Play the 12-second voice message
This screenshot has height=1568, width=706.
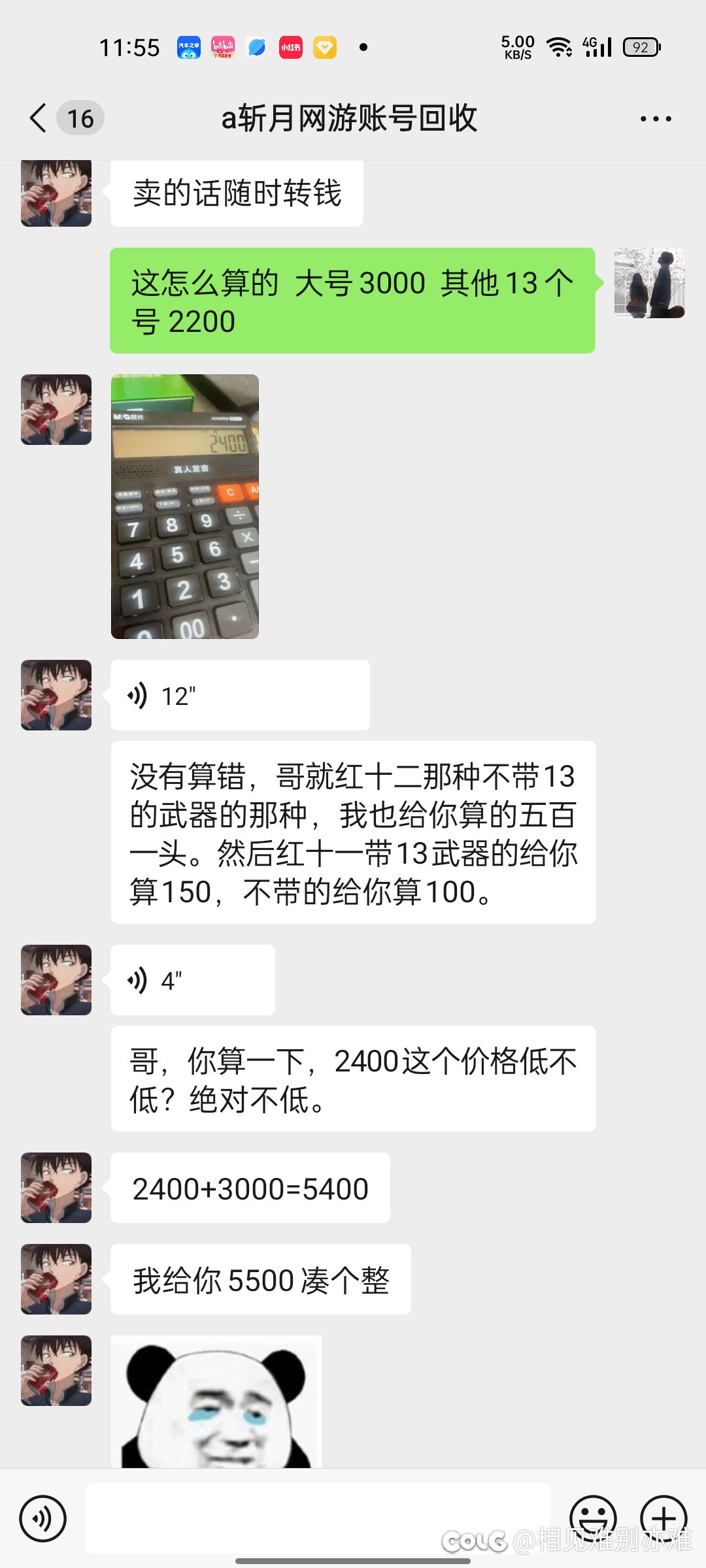(x=240, y=695)
